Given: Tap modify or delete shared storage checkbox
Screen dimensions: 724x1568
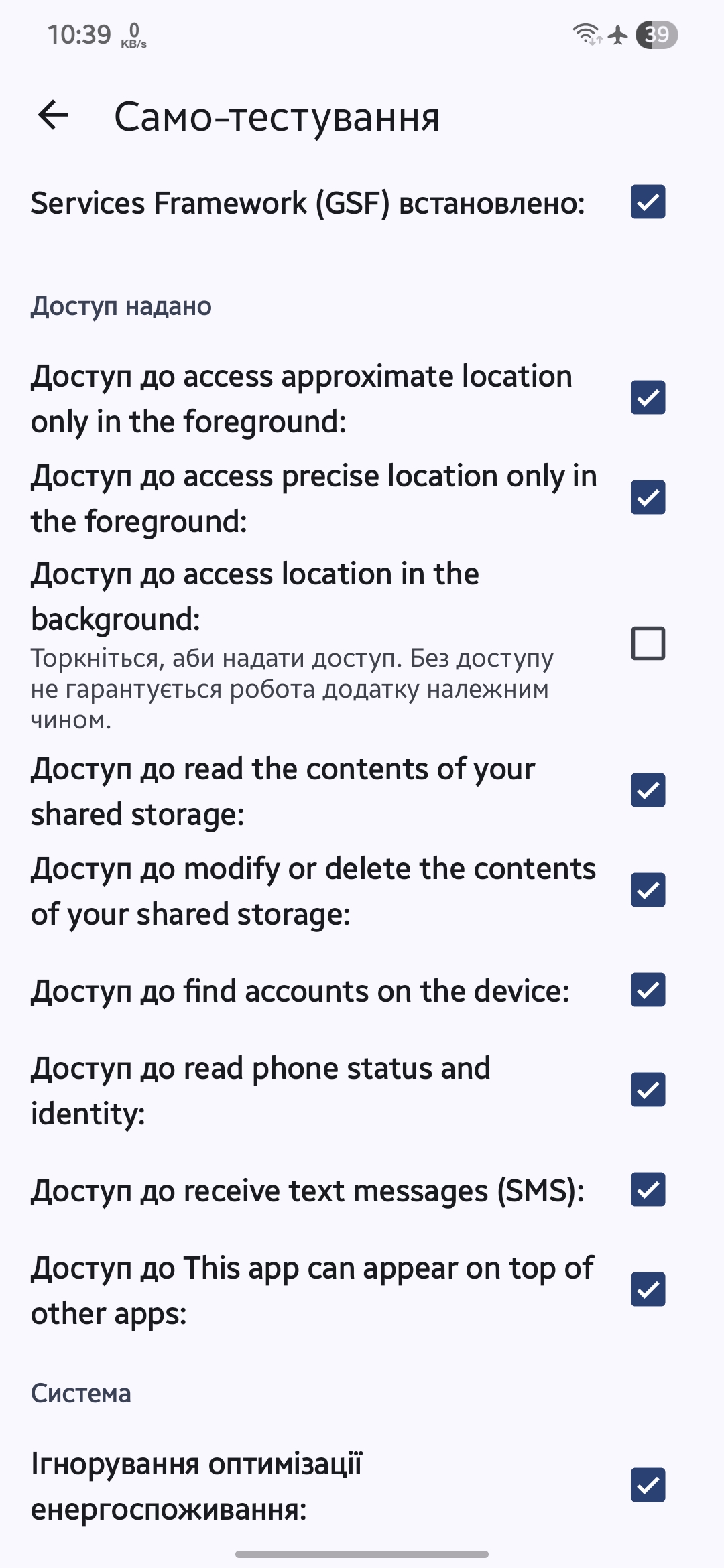Looking at the screenshot, I should [x=648, y=890].
